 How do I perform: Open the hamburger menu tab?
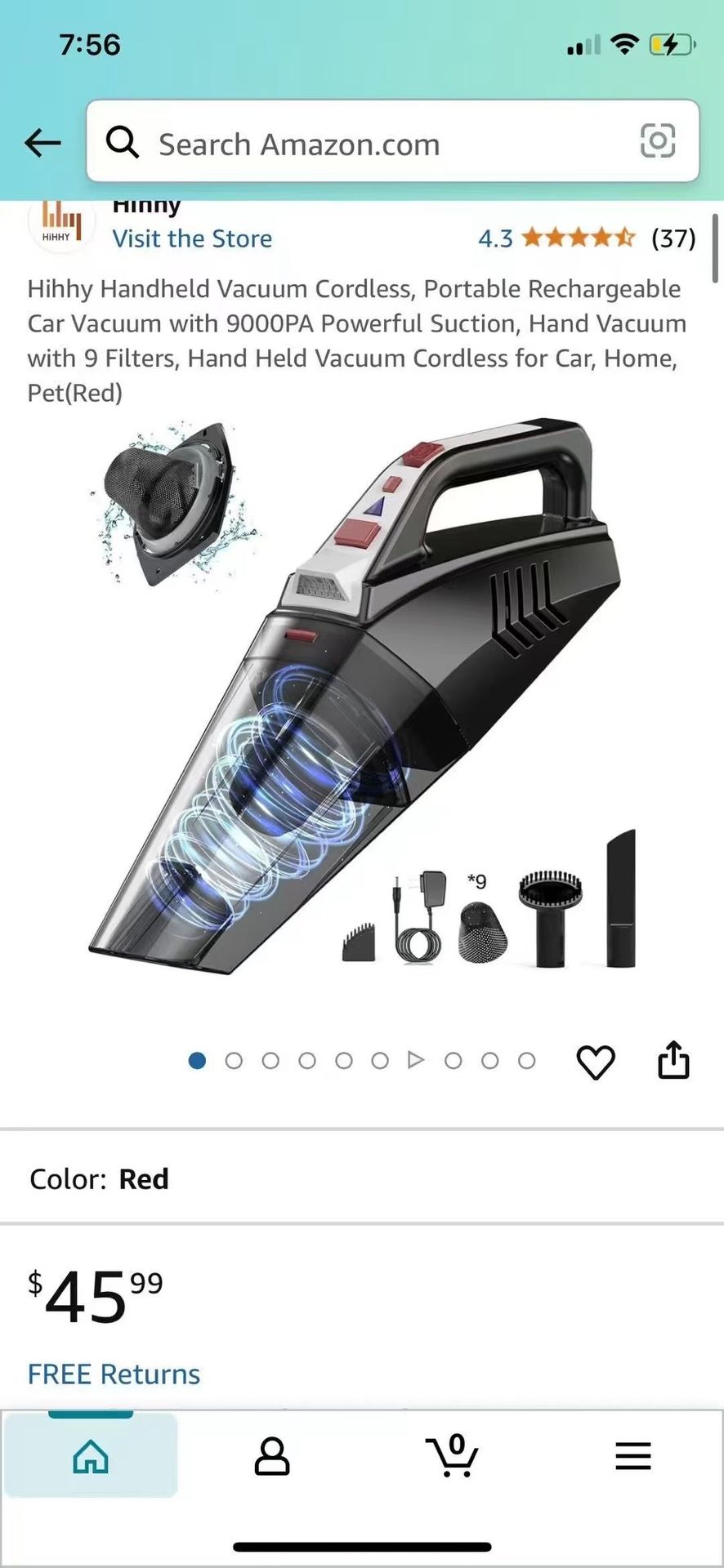633,1457
